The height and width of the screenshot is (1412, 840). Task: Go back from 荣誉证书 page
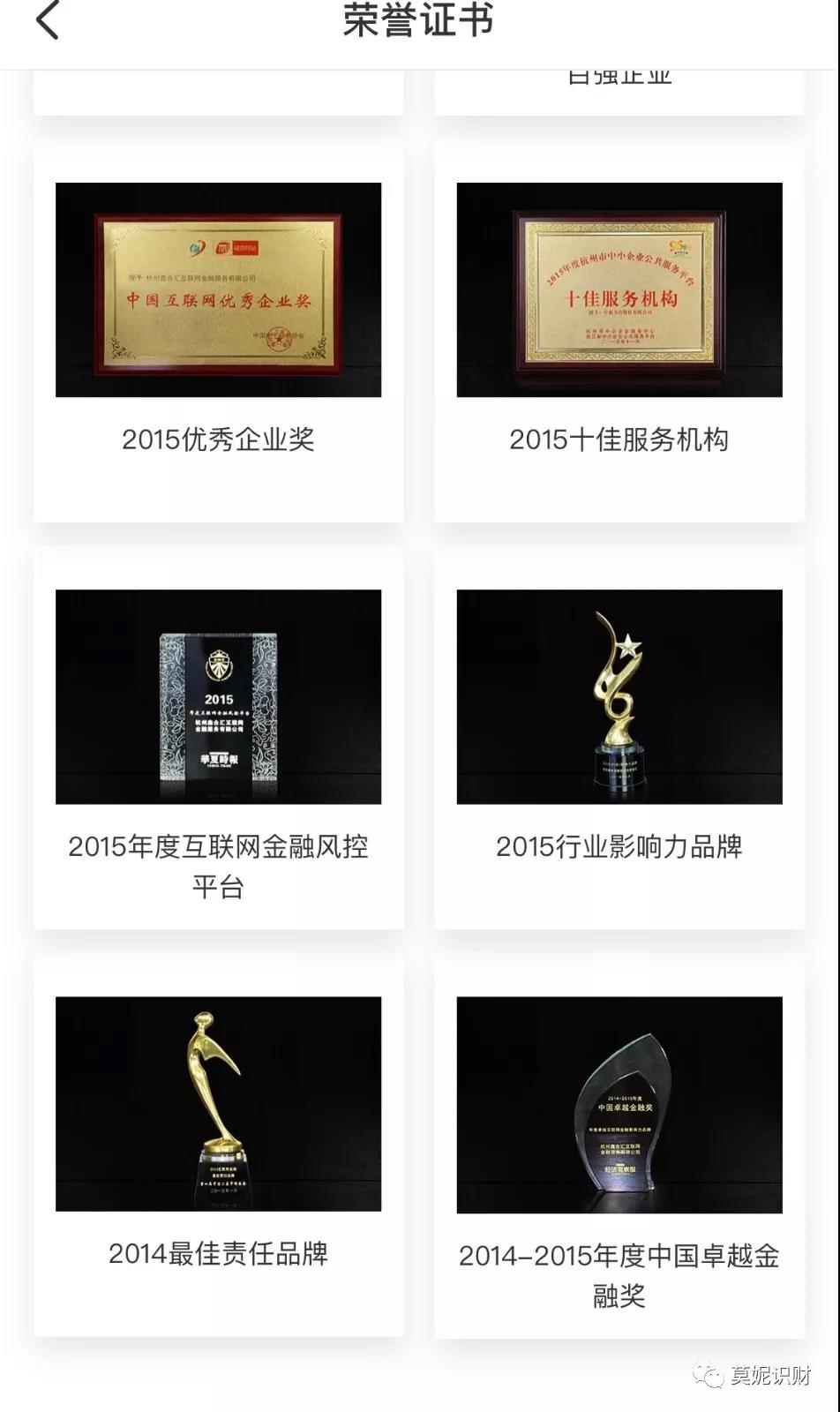(x=49, y=21)
